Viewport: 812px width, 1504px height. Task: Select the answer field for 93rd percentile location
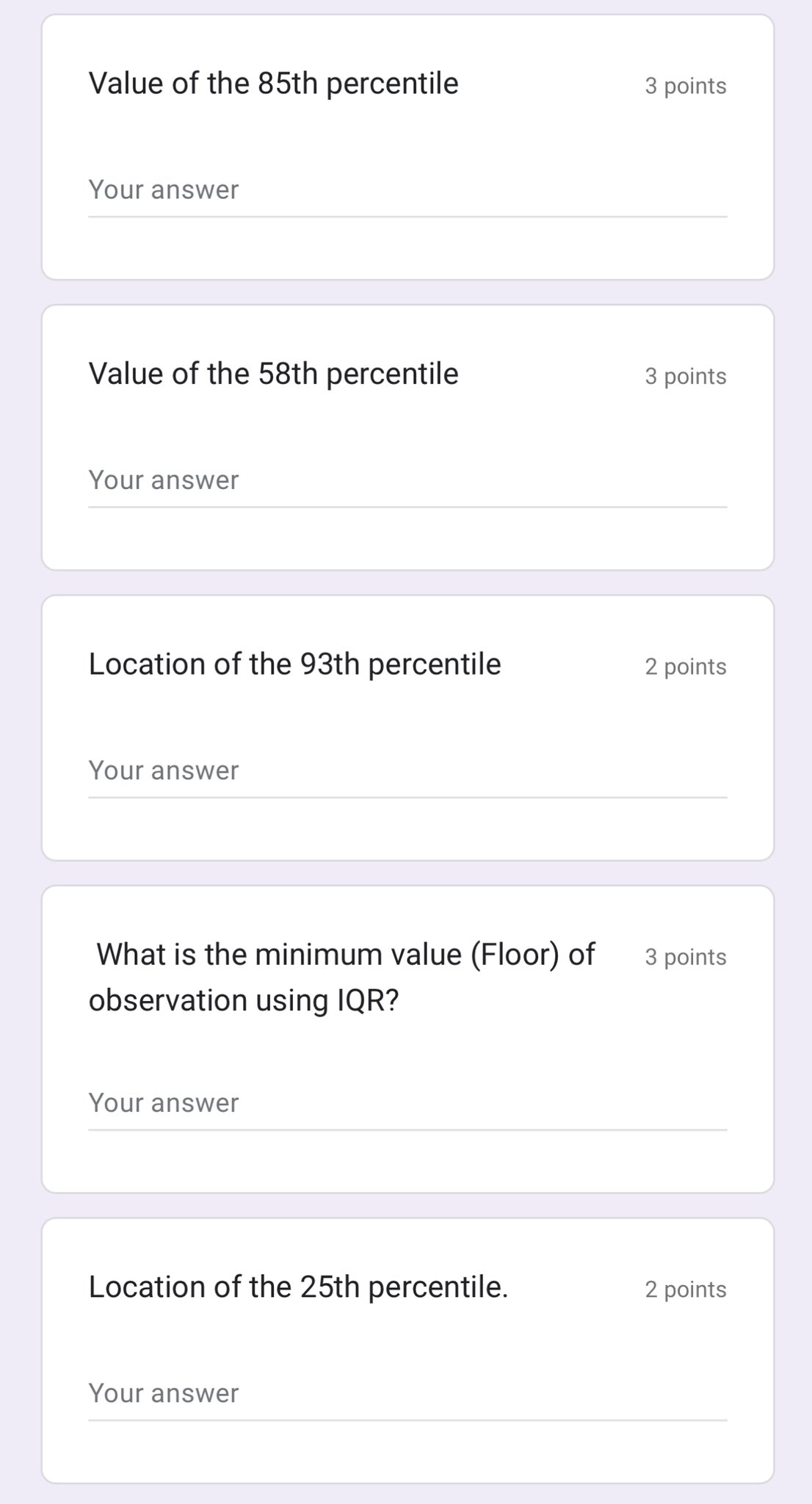[407, 771]
